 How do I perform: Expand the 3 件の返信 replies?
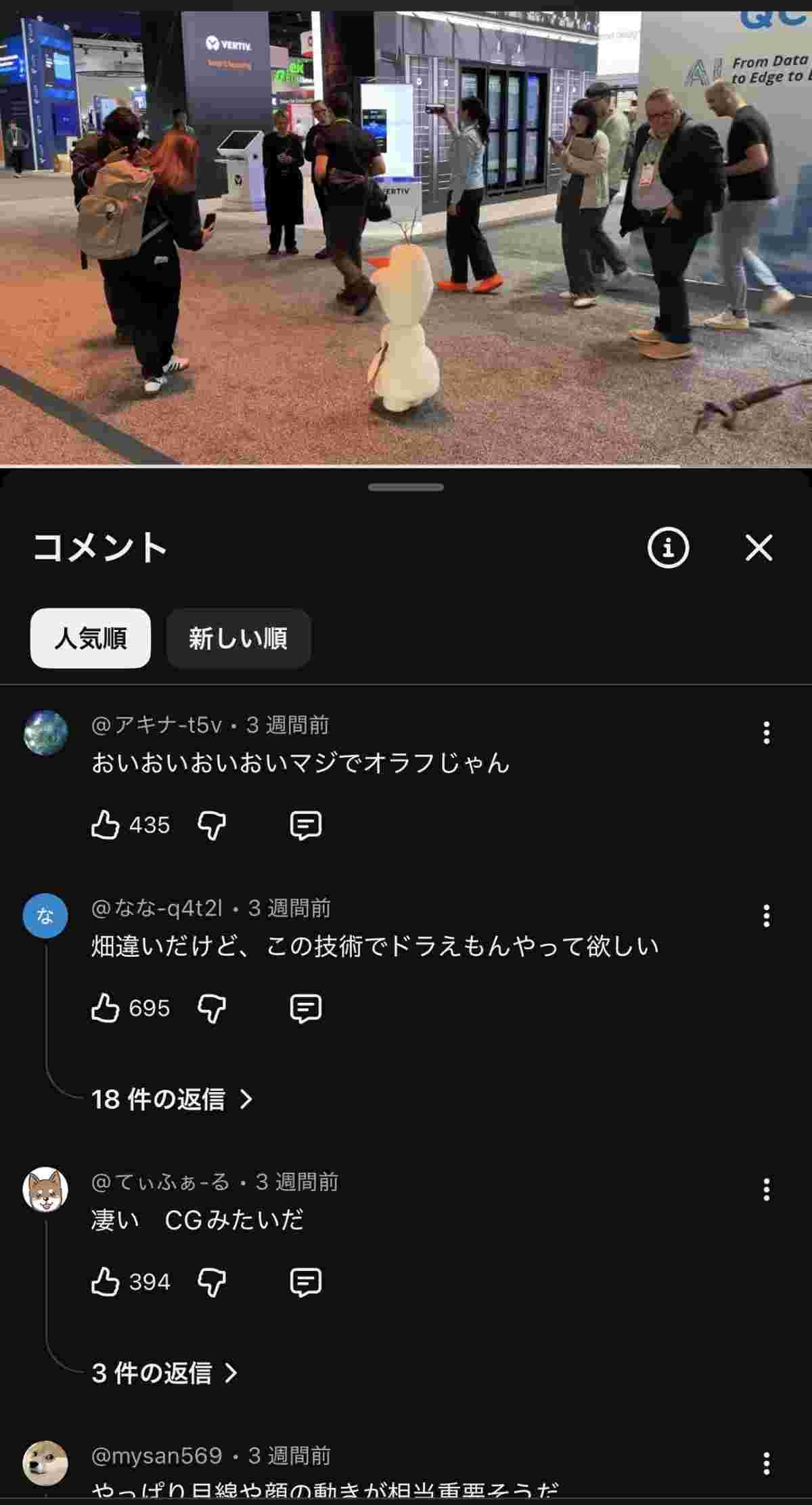tap(164, 1372)
